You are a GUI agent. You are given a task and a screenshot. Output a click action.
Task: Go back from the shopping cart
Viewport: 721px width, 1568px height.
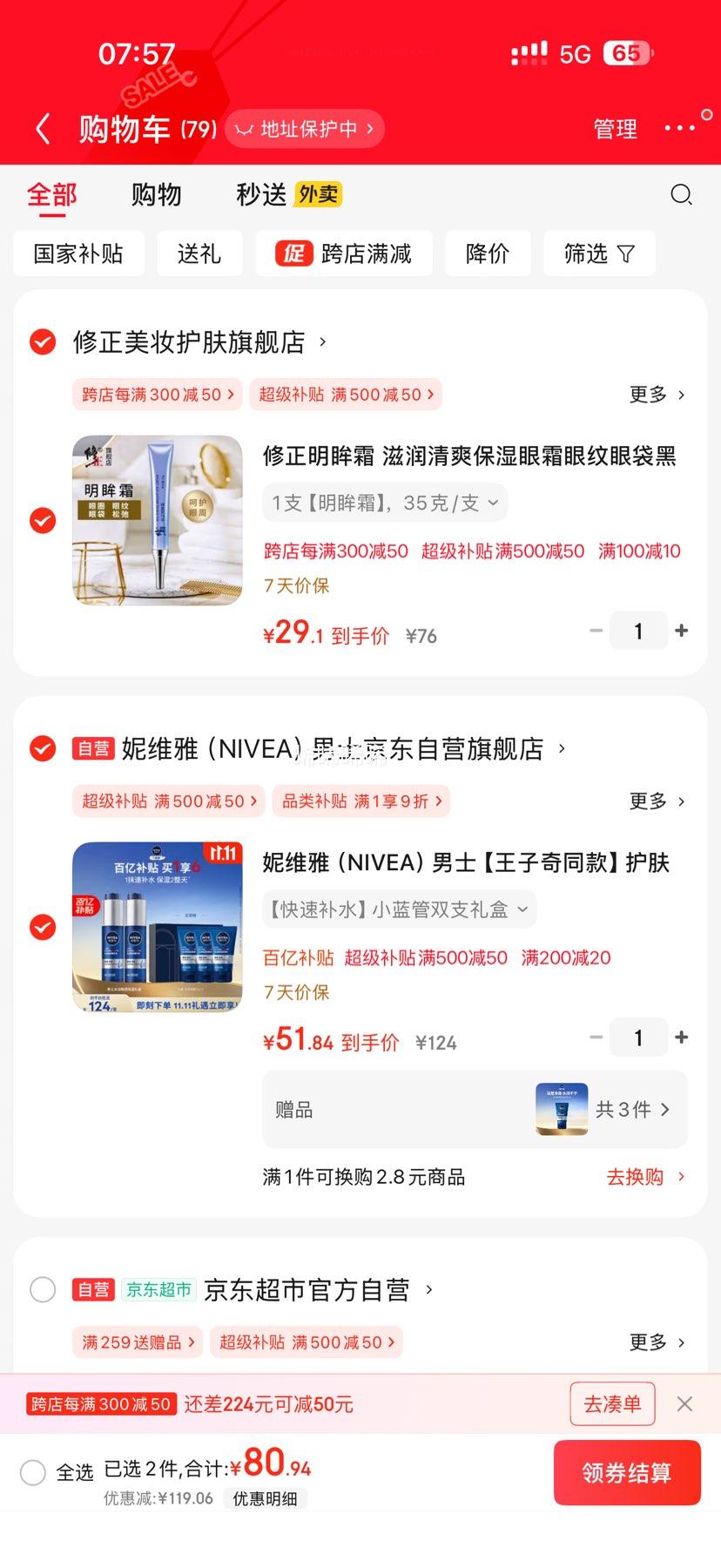(x=43, y=130)
